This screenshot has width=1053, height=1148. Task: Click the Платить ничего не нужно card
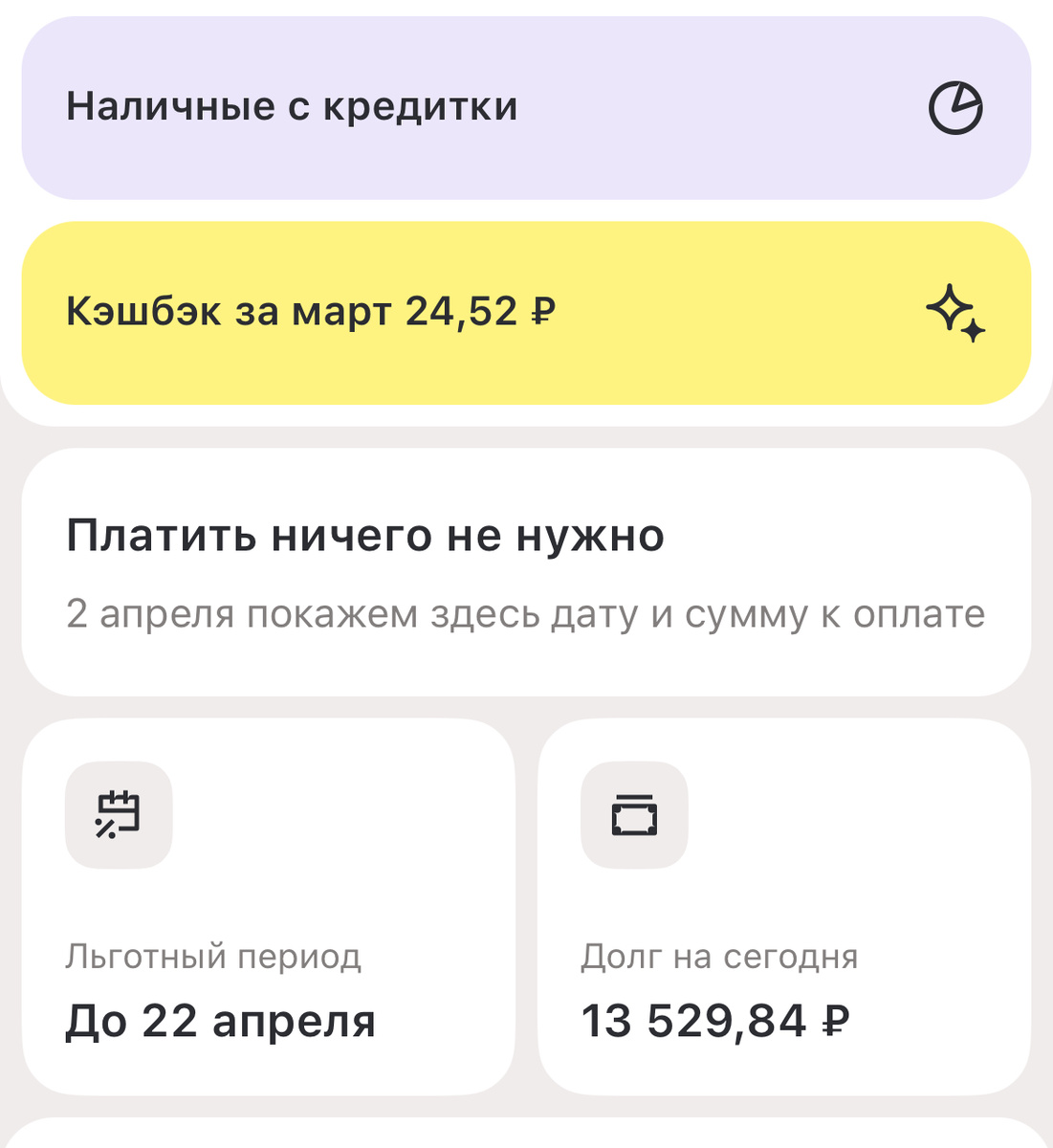pyautogui.click(x=526, y=569)
